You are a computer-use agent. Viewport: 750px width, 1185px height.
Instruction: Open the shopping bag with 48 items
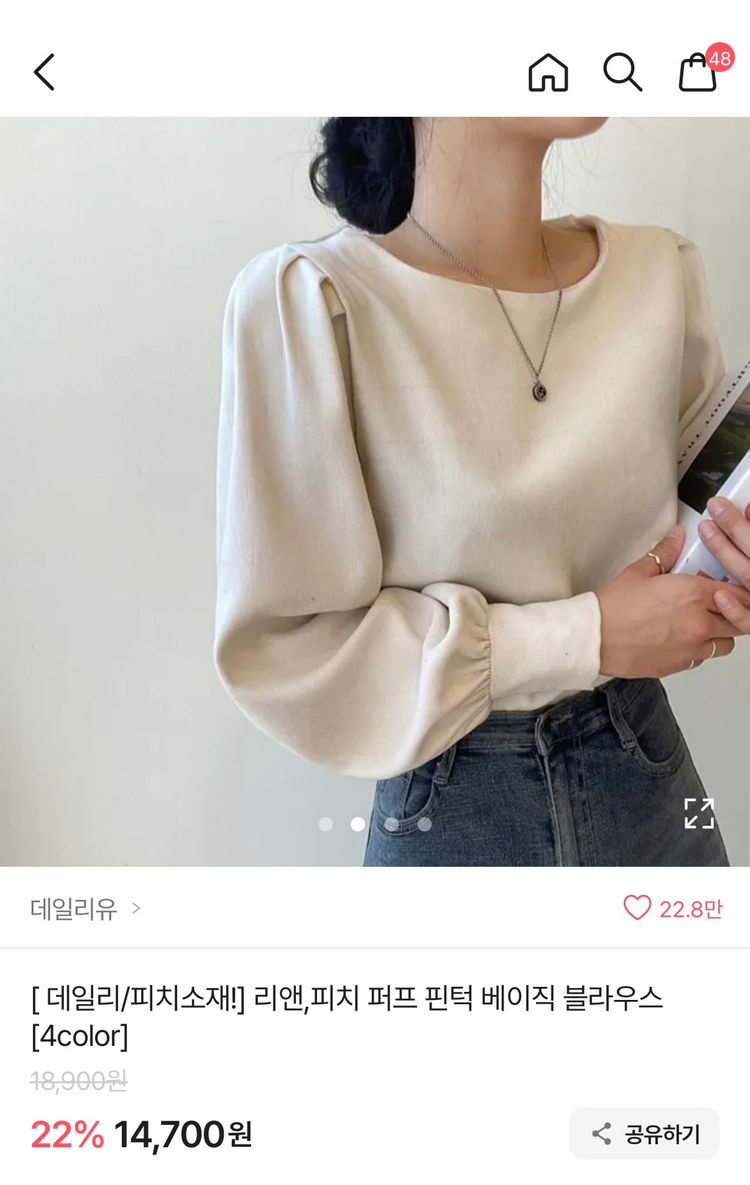[x=698, y=75]
